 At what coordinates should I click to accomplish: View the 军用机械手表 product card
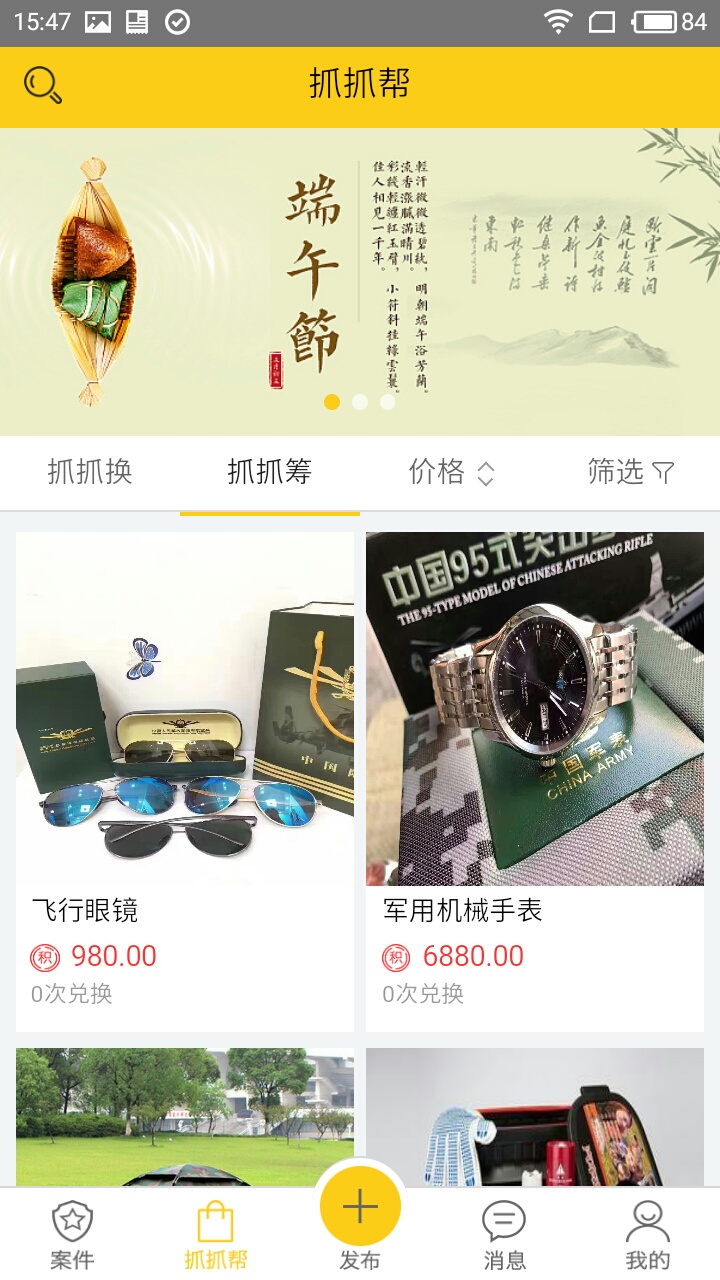(x=535, y=782)
